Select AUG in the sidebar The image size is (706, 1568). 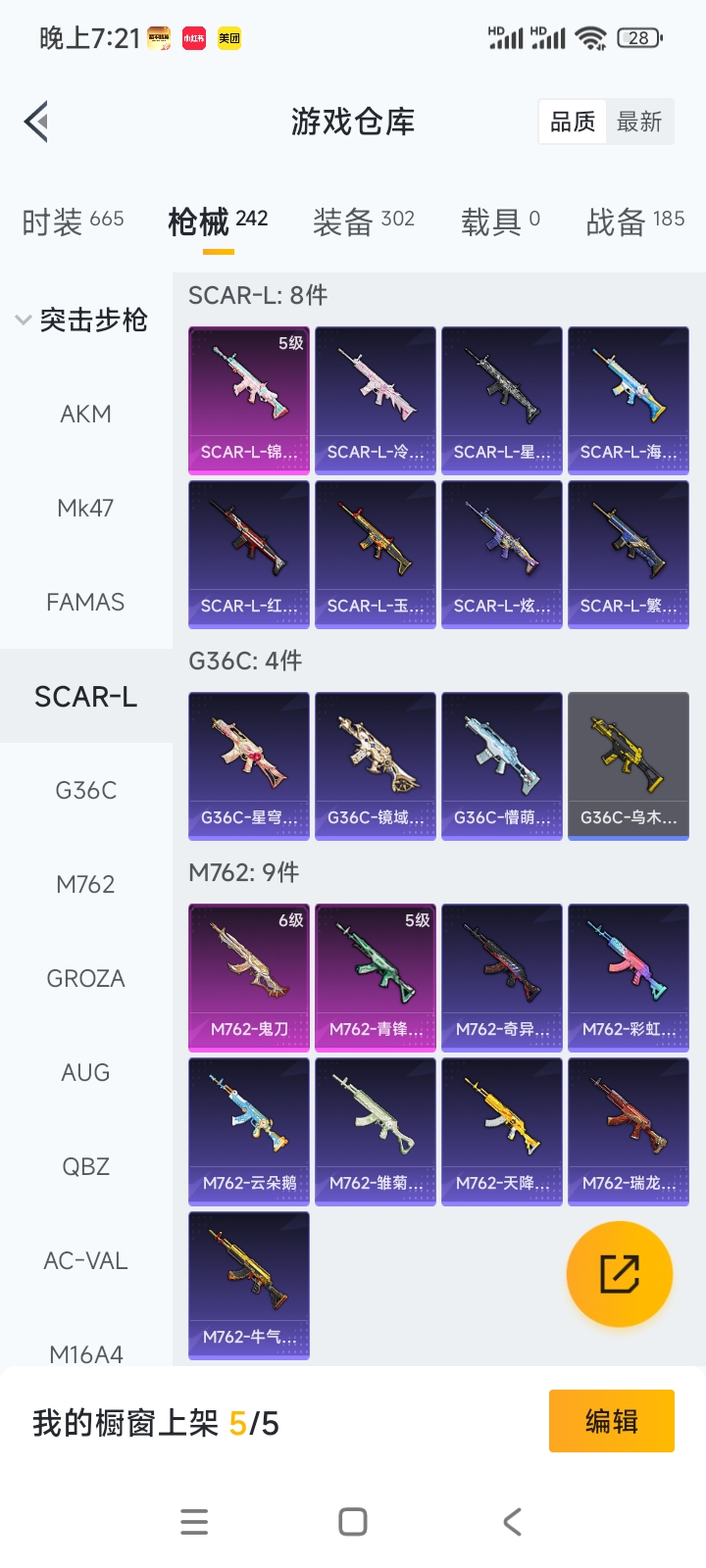click(x=85, y=1073)
